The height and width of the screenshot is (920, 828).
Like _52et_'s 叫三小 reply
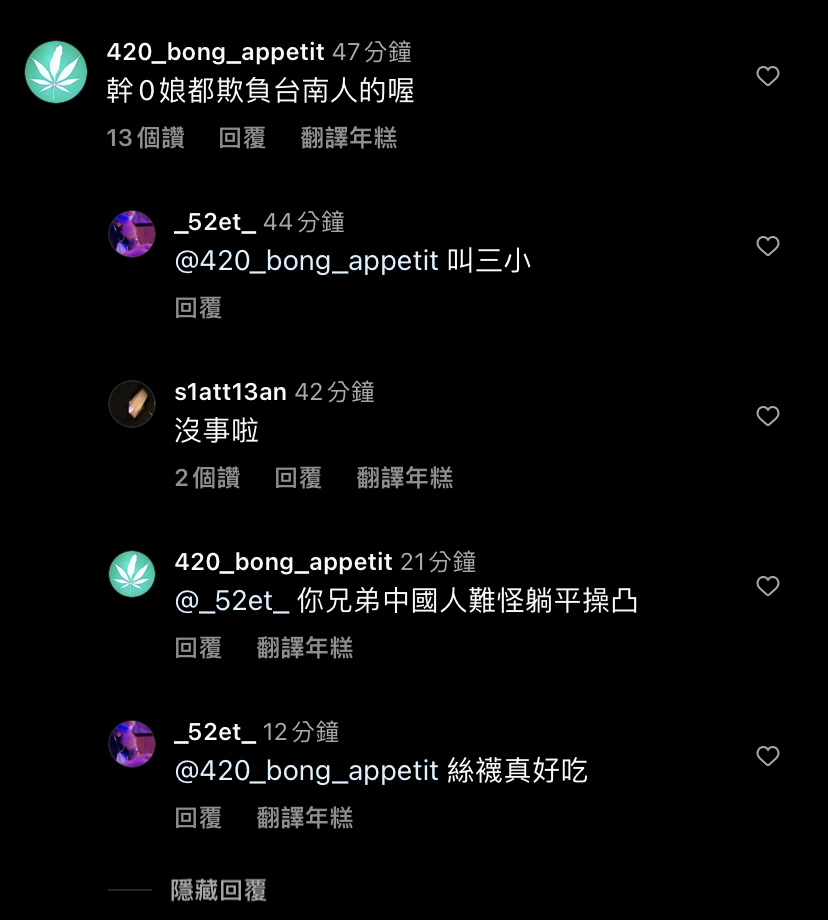tap(767, 246)
